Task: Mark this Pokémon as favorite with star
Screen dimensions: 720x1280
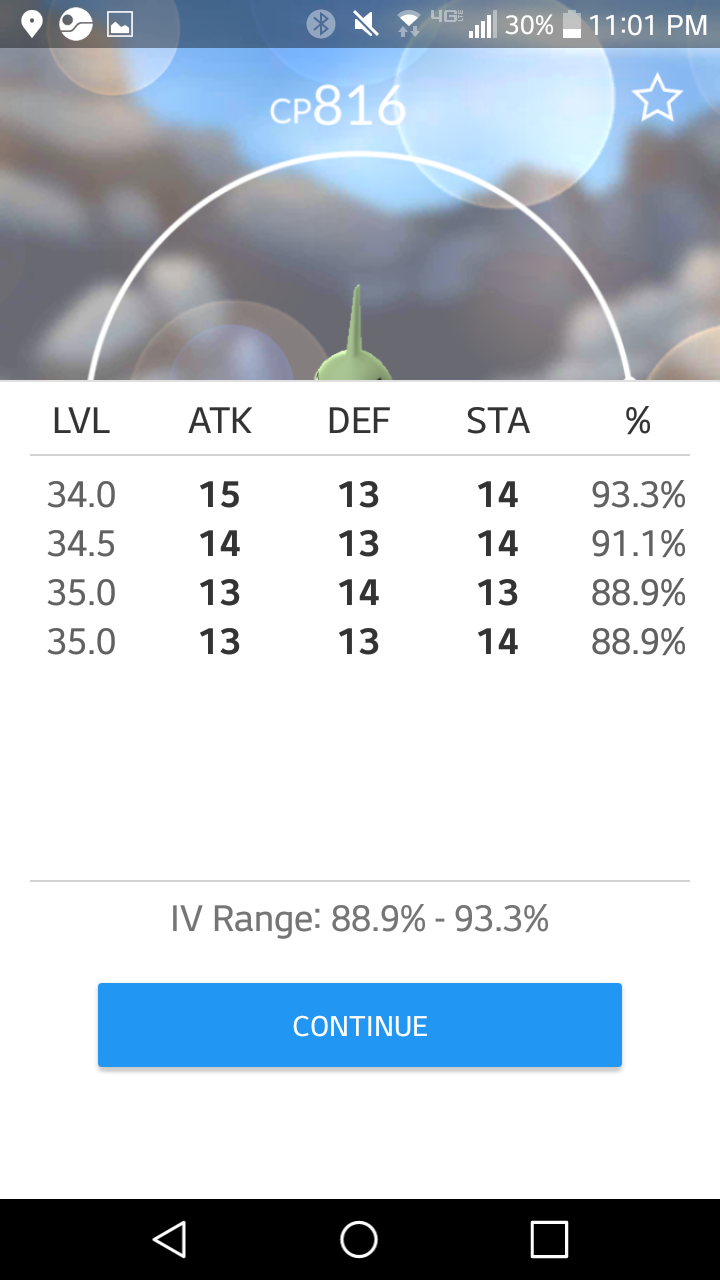Action: click(657, 98)
